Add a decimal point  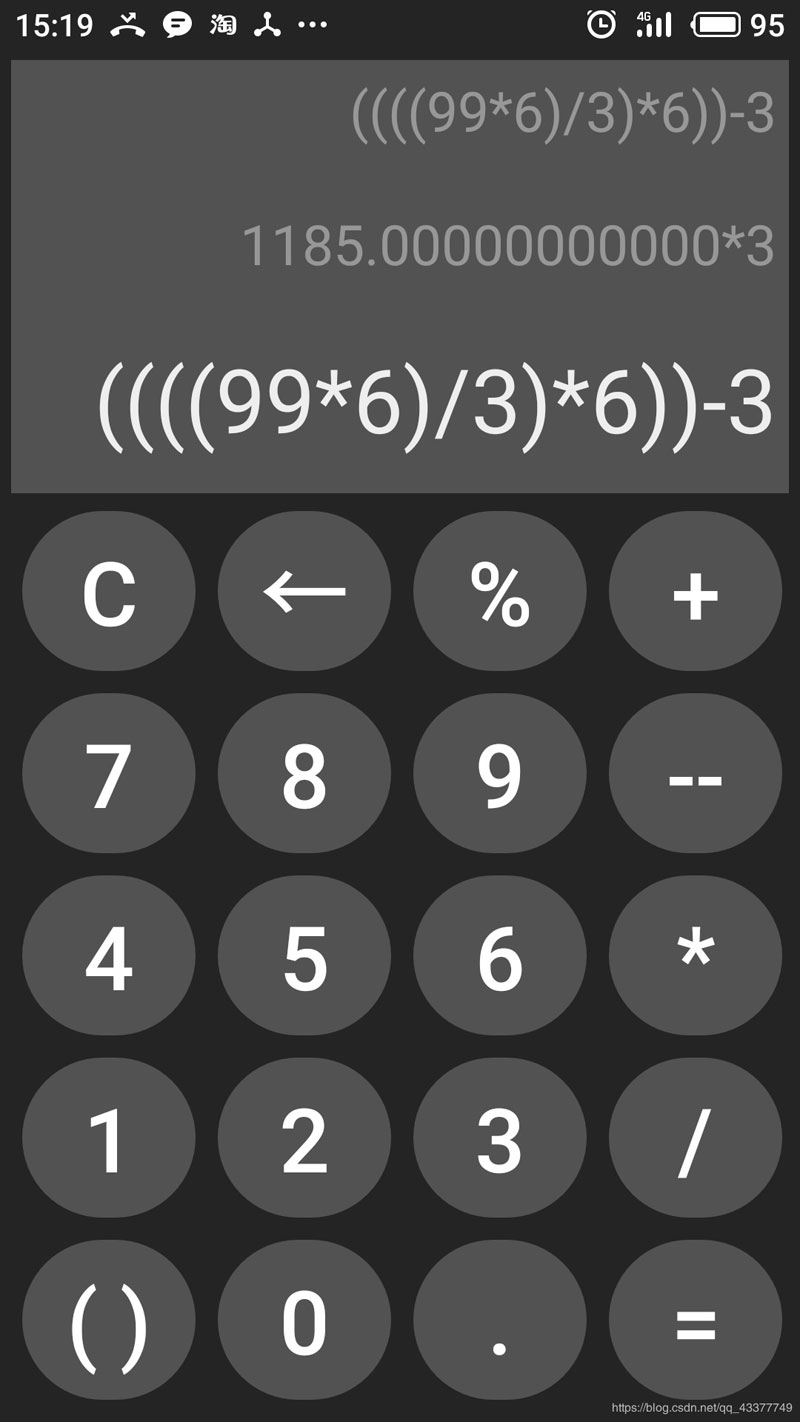point(500,1320)
